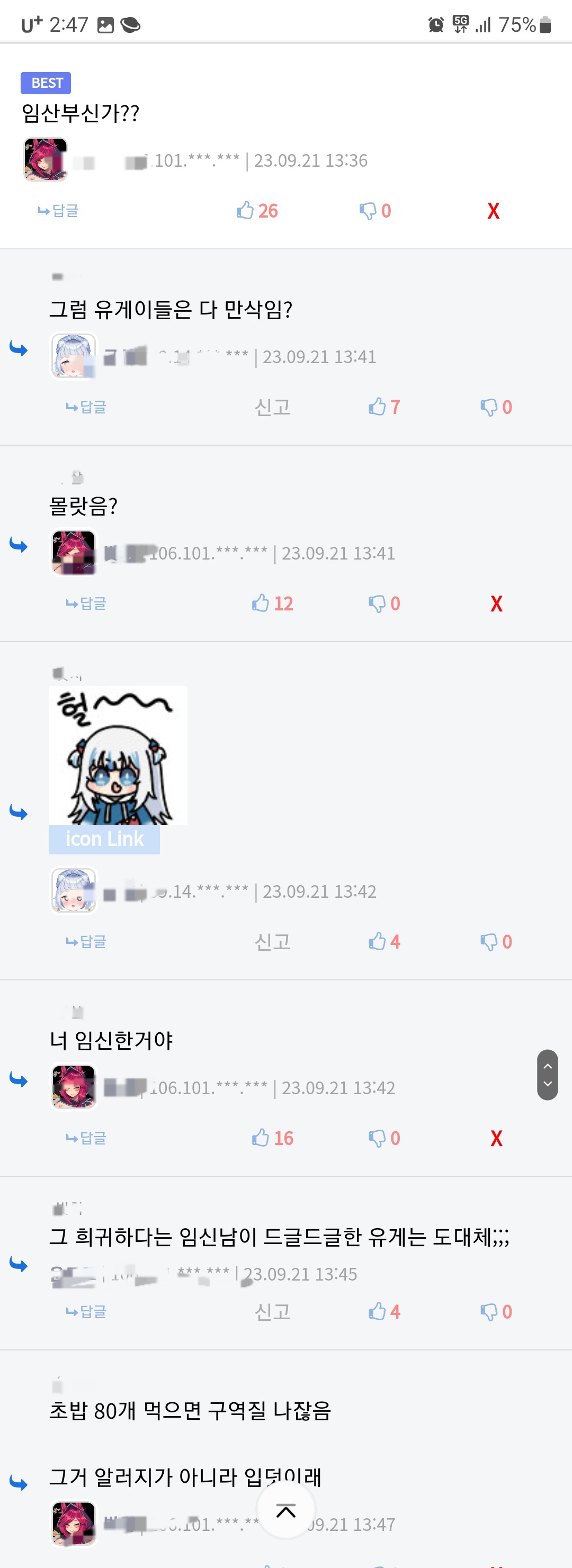
Task: Reply to the comment 몰랏음?
Action: (86, 603)
